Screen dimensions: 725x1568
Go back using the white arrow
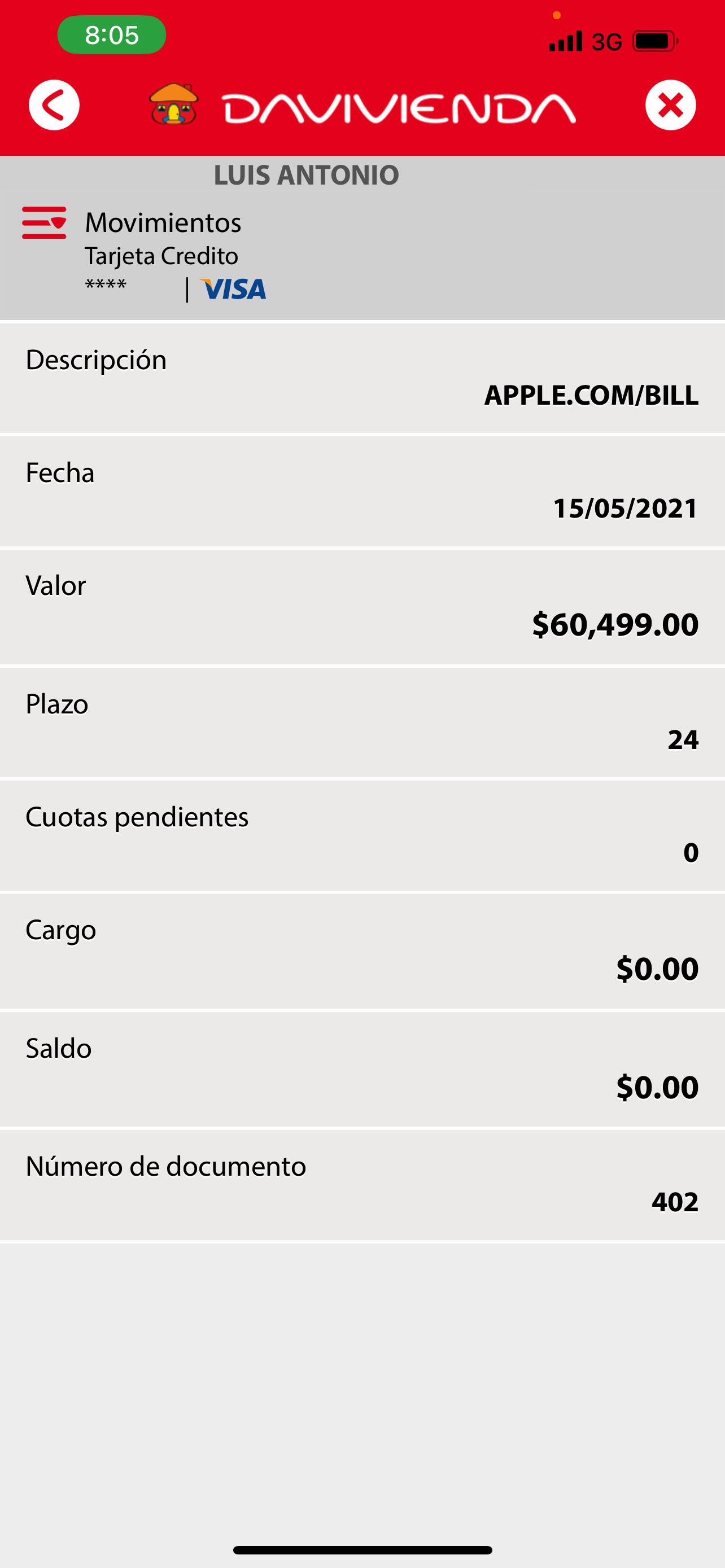click(x=54, y=106)
